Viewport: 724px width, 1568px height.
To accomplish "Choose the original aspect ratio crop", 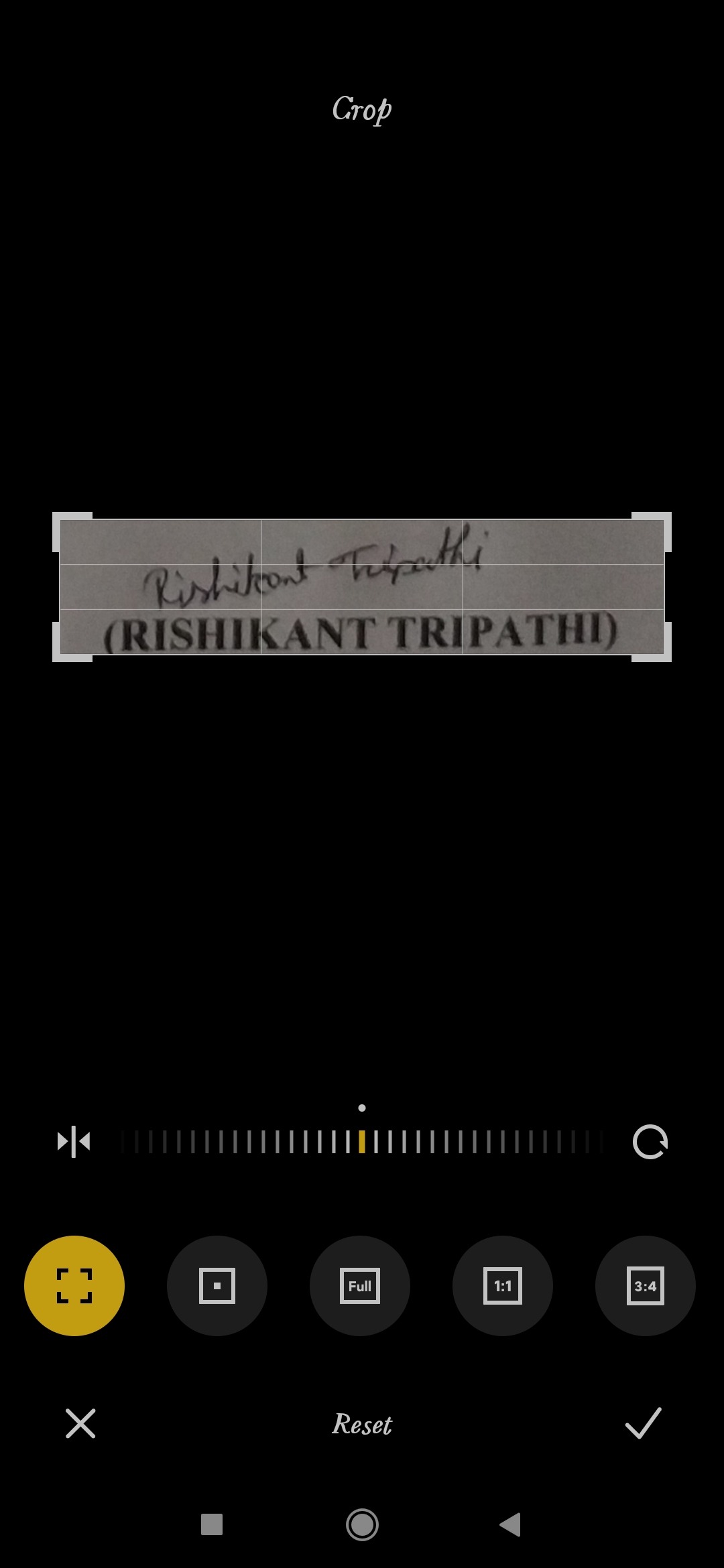I will coord(217,1286).
